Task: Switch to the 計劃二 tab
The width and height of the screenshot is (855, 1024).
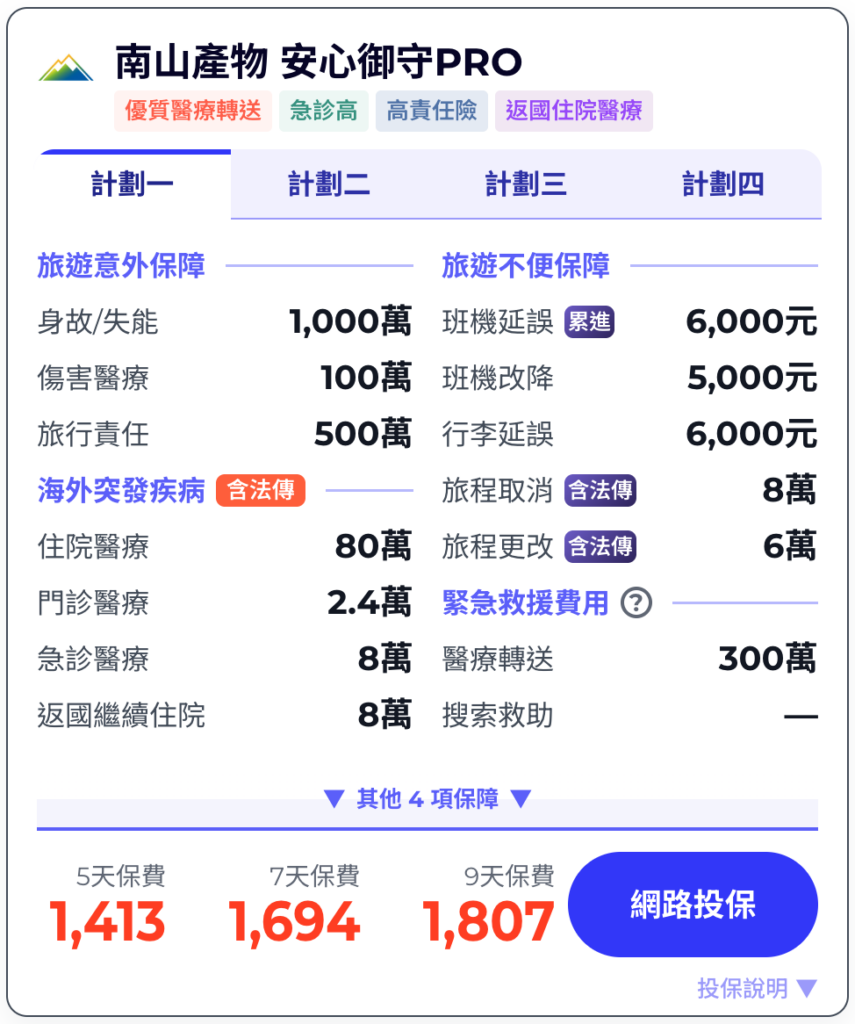Action: (x=329, y=185)
